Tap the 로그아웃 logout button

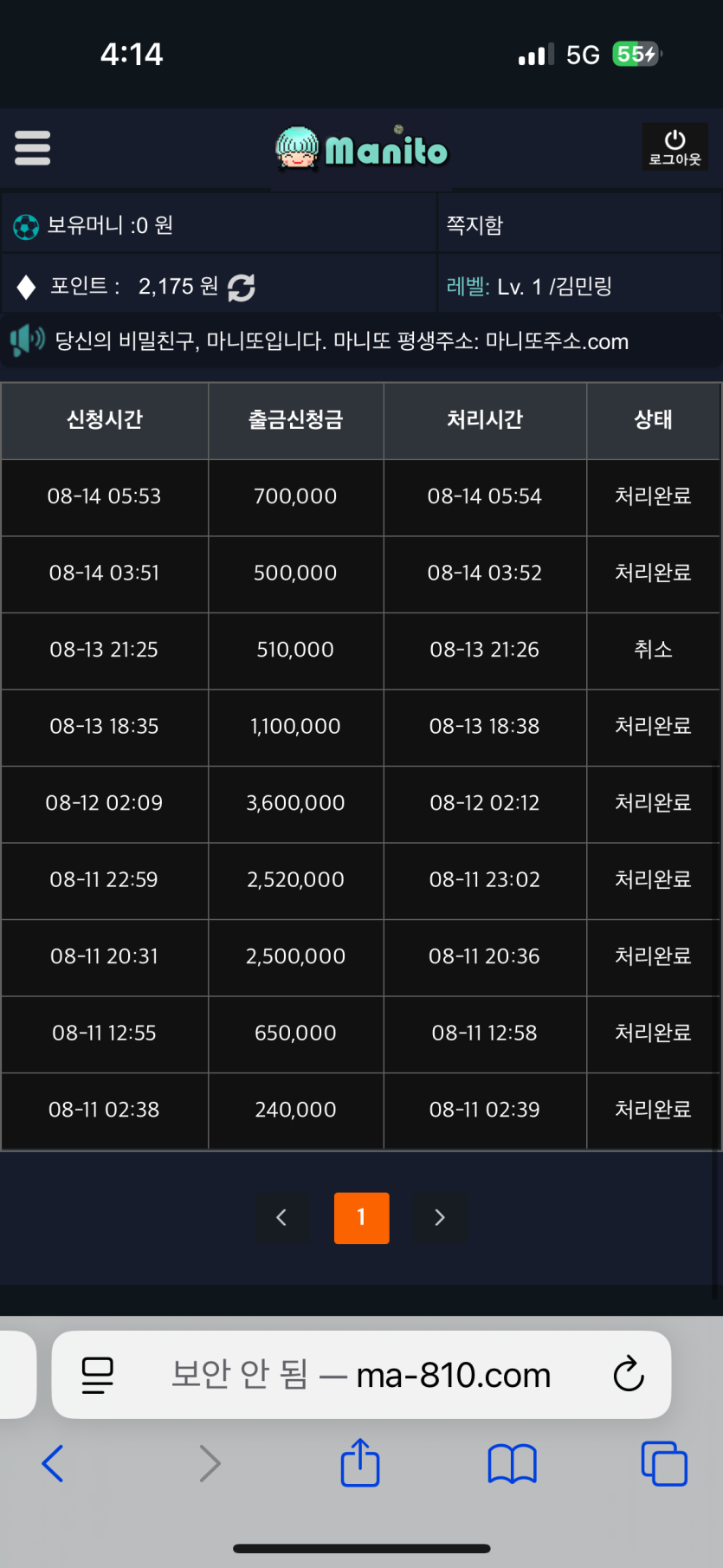(675, 147)
